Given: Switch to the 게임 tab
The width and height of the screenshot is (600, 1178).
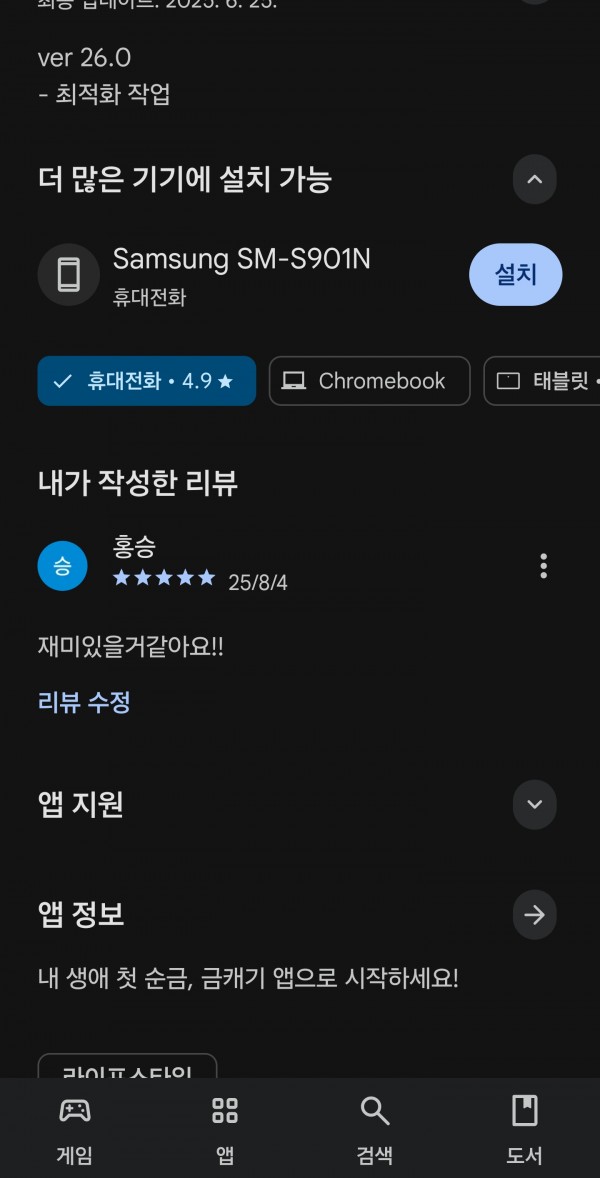Looking at the screenshot, I should click(74, 1128).
